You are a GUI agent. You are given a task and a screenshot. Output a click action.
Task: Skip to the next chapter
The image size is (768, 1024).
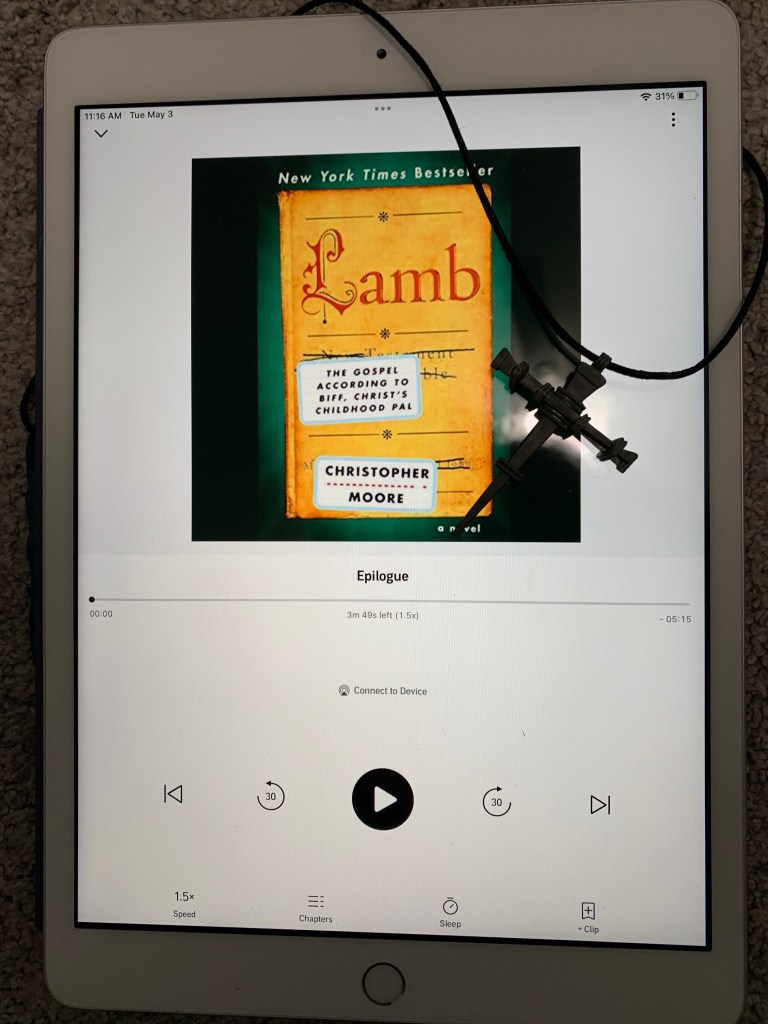point(600,804)
